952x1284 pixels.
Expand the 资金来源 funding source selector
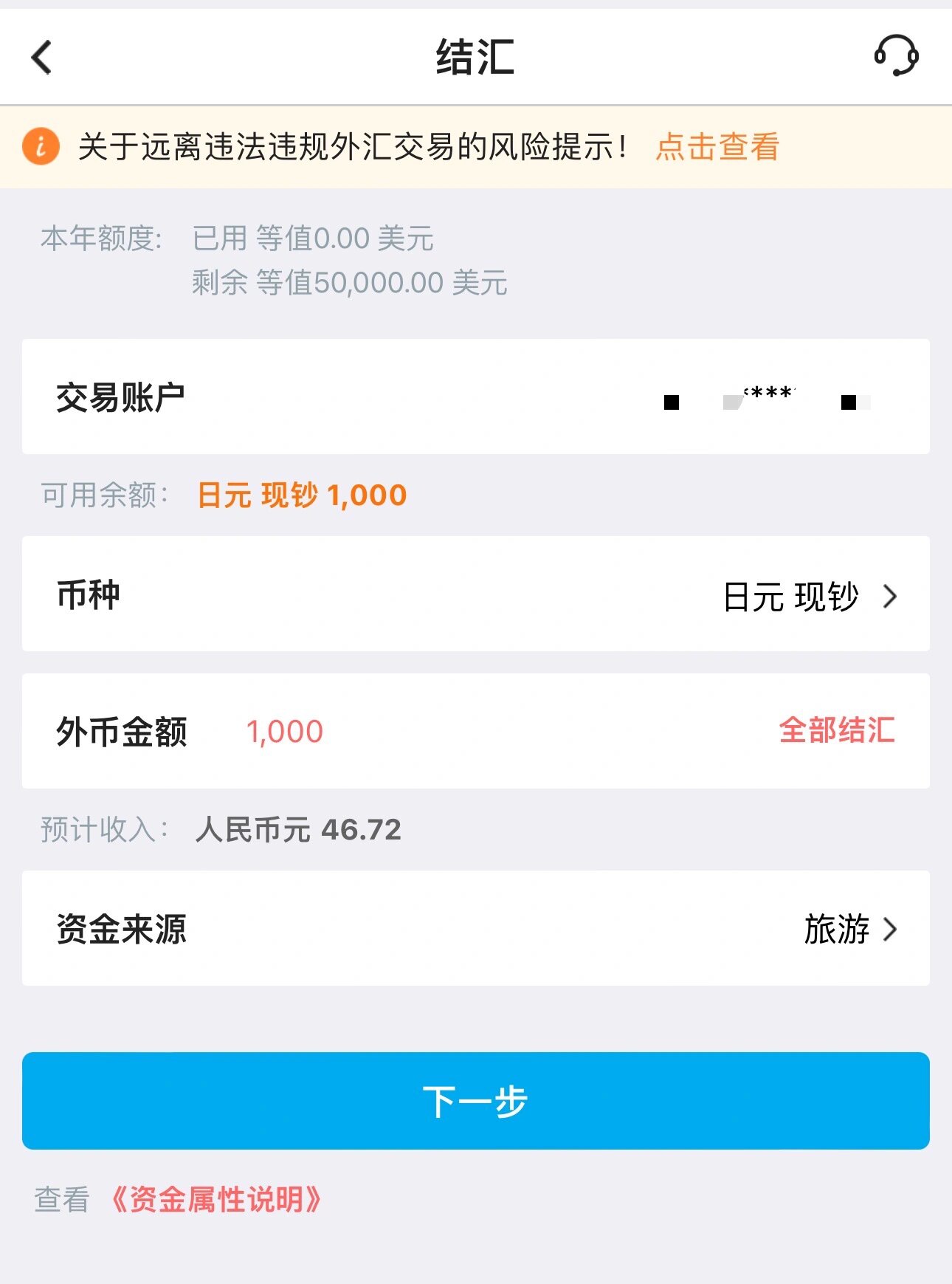click(476, 930)
